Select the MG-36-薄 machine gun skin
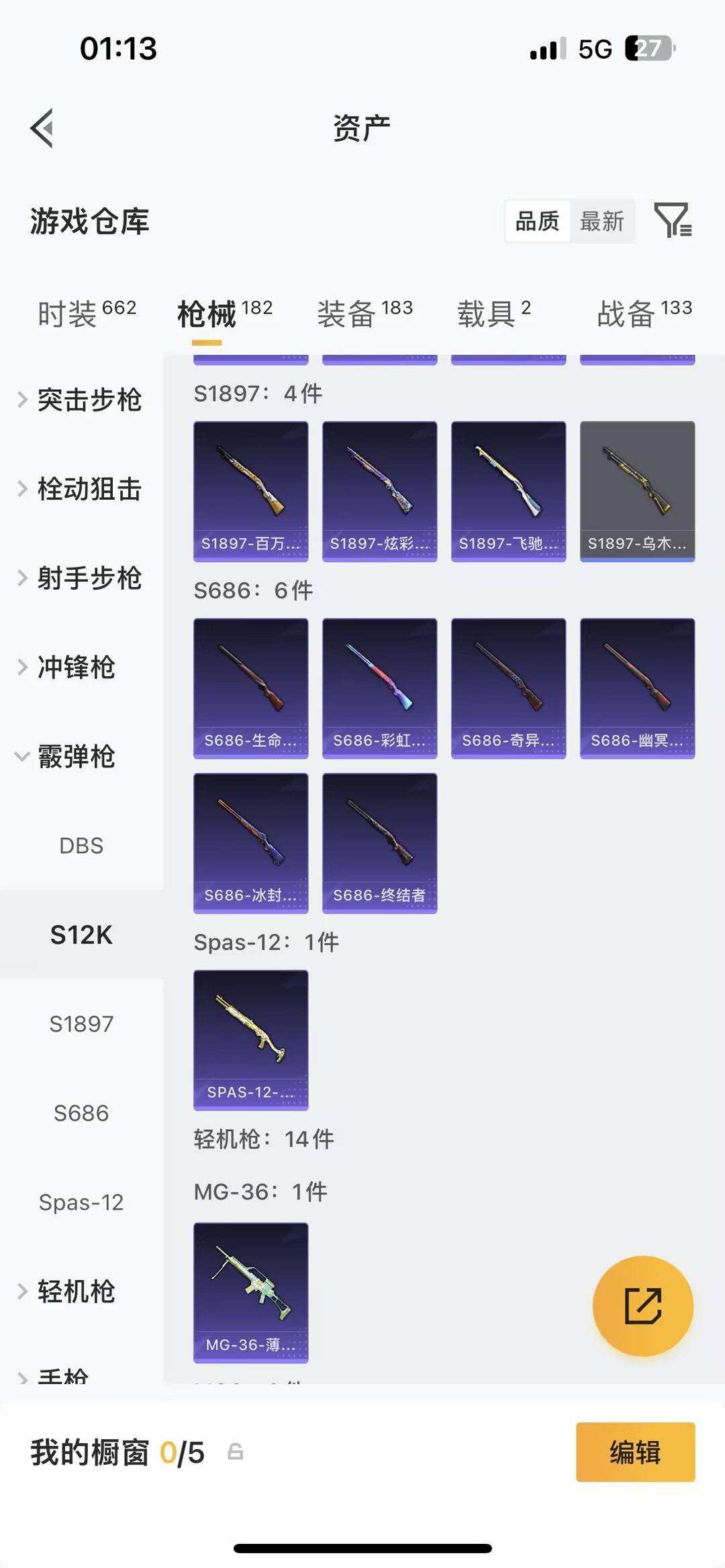725x1568 pixels. coord(250,1295)
